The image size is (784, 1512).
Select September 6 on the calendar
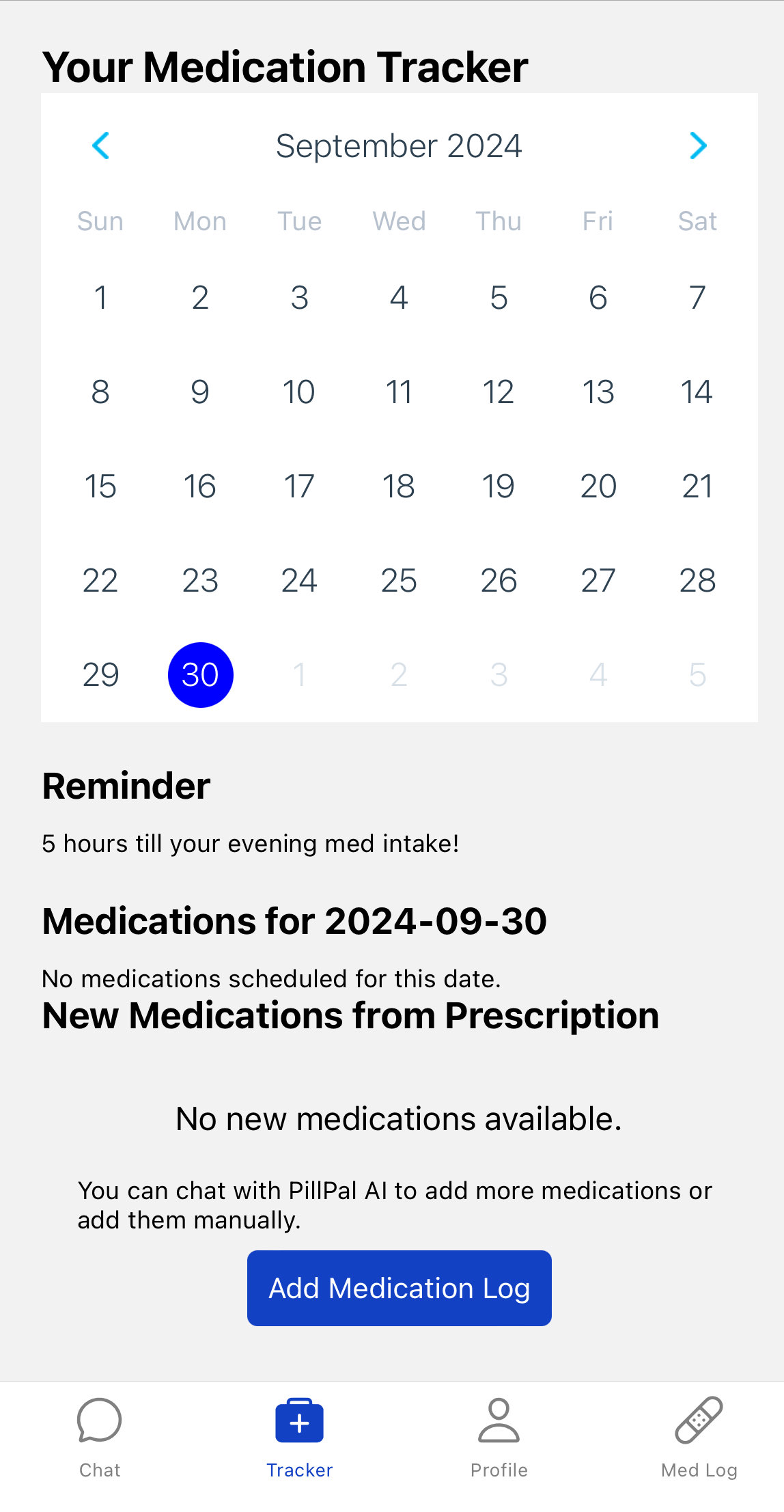click(x=598, y=298)
